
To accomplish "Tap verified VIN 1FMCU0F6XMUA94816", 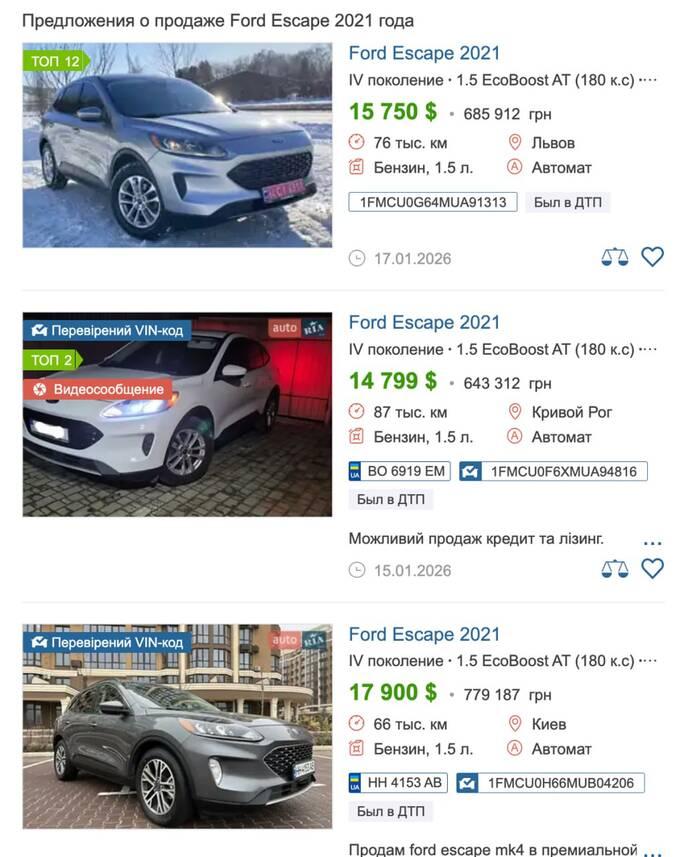I will point(553,471).
